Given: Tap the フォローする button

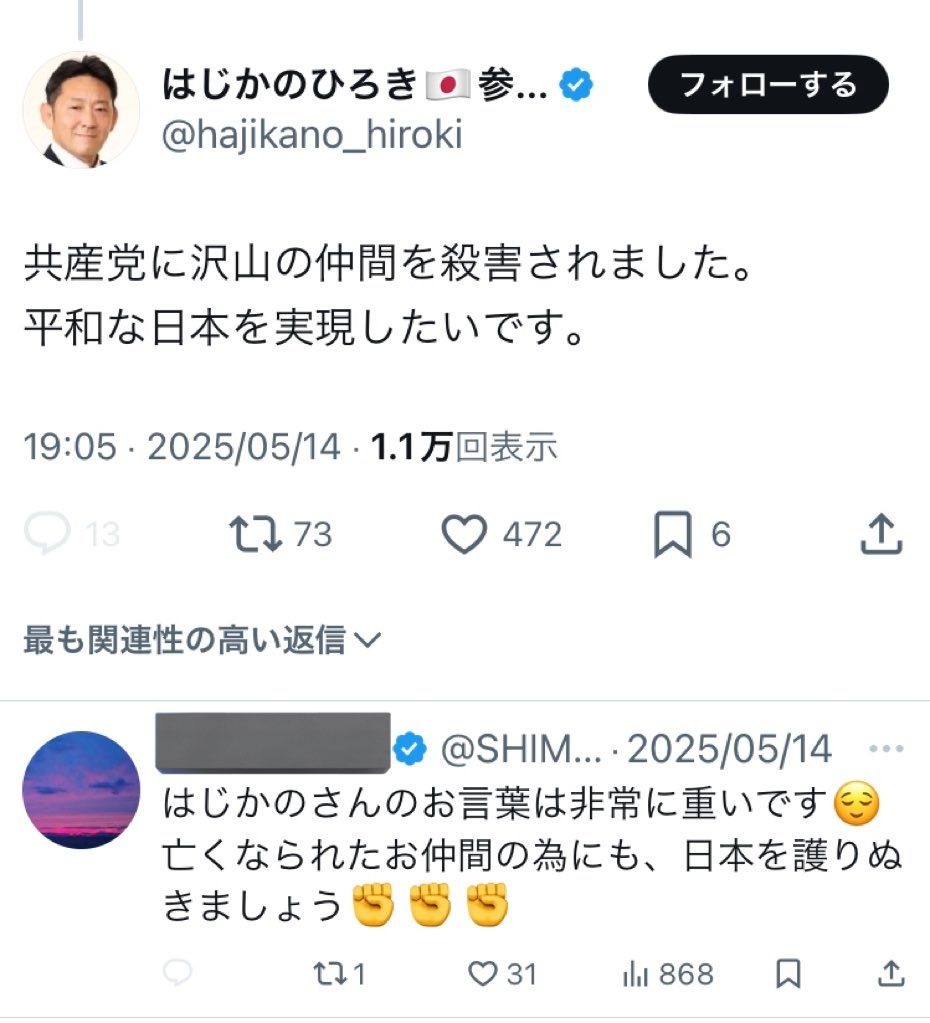Looking at the screenshot, I should click(x=768, y=85).
